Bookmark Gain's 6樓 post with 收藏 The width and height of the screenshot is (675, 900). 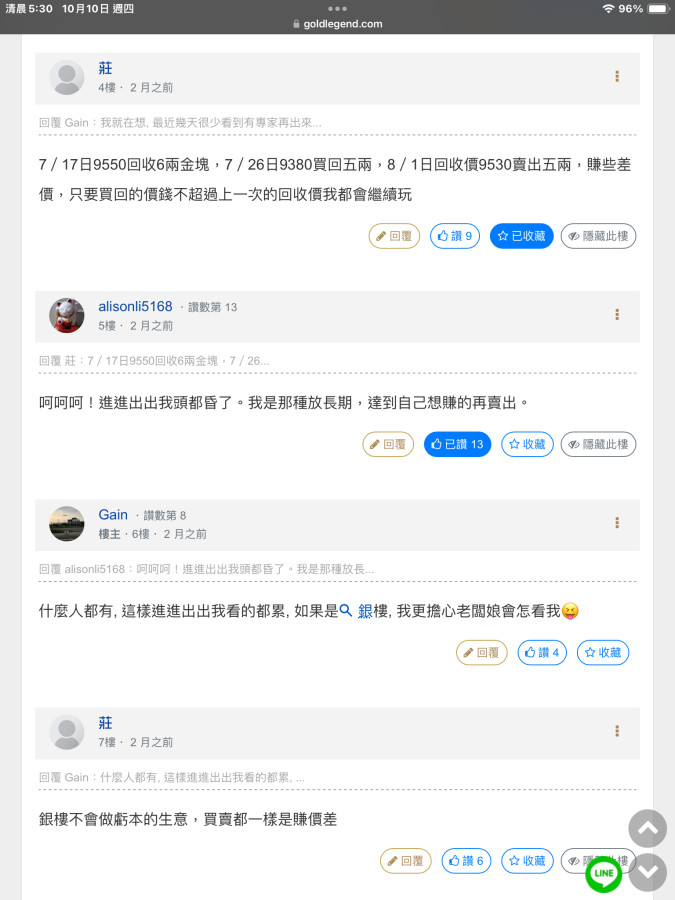pyautogui.click(x=602, y=652)
